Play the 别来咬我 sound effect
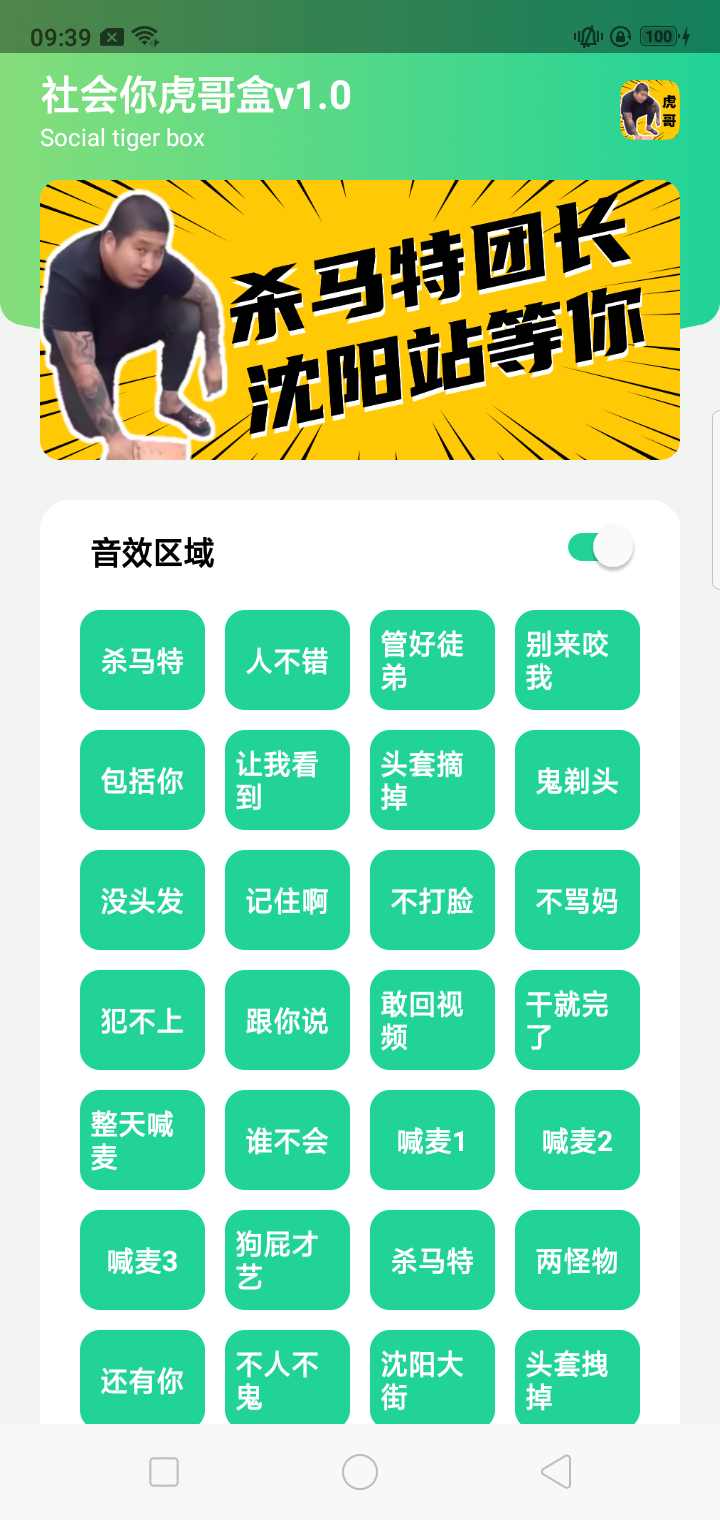720x1520 pixels. pyautogui.click(x=577, y=660)
